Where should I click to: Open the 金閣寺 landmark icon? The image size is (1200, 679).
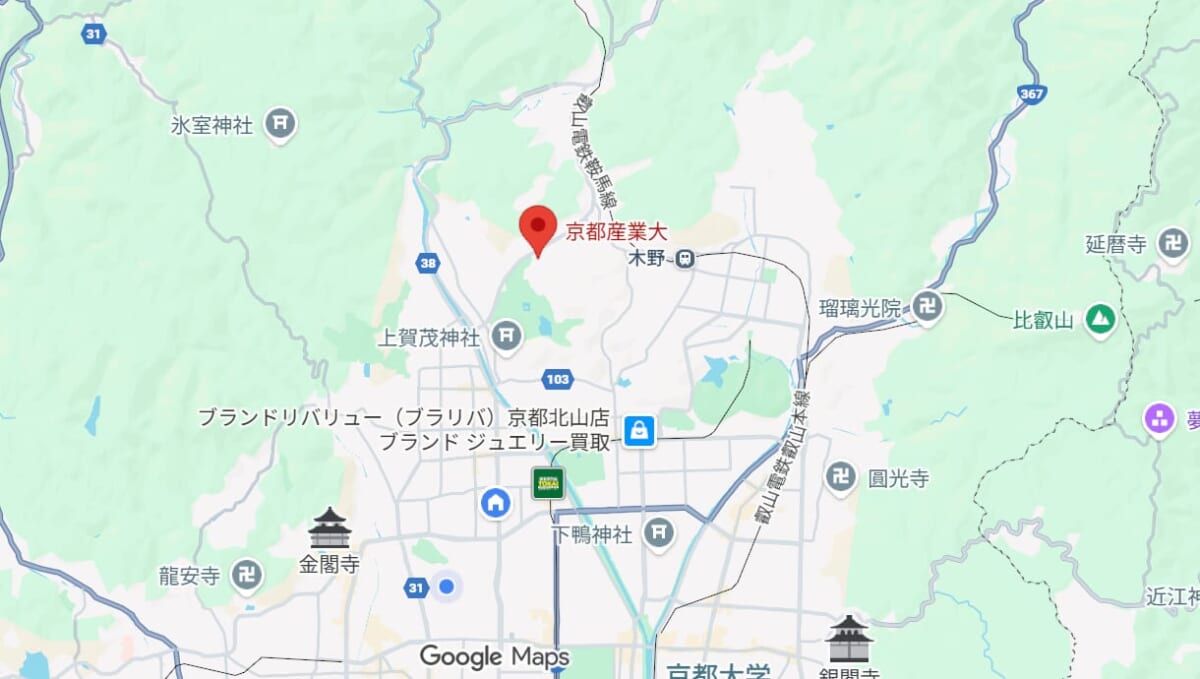(329, 528)
